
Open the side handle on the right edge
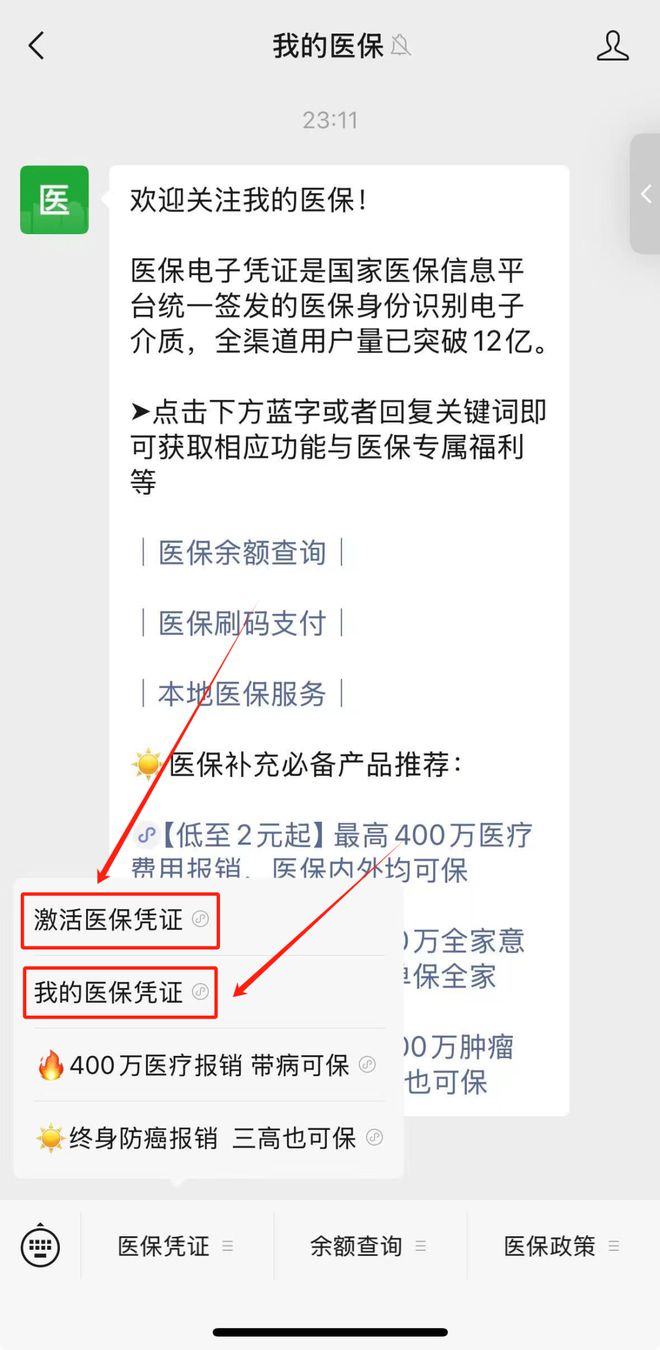click(x=646, y=194)
